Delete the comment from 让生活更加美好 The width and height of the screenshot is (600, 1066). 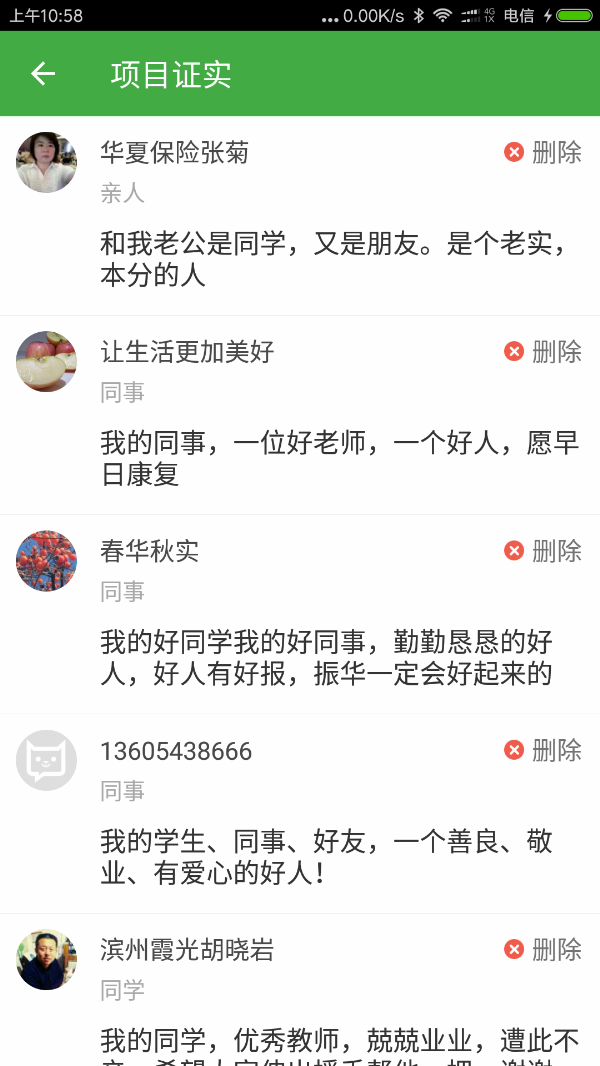point(543,351)
